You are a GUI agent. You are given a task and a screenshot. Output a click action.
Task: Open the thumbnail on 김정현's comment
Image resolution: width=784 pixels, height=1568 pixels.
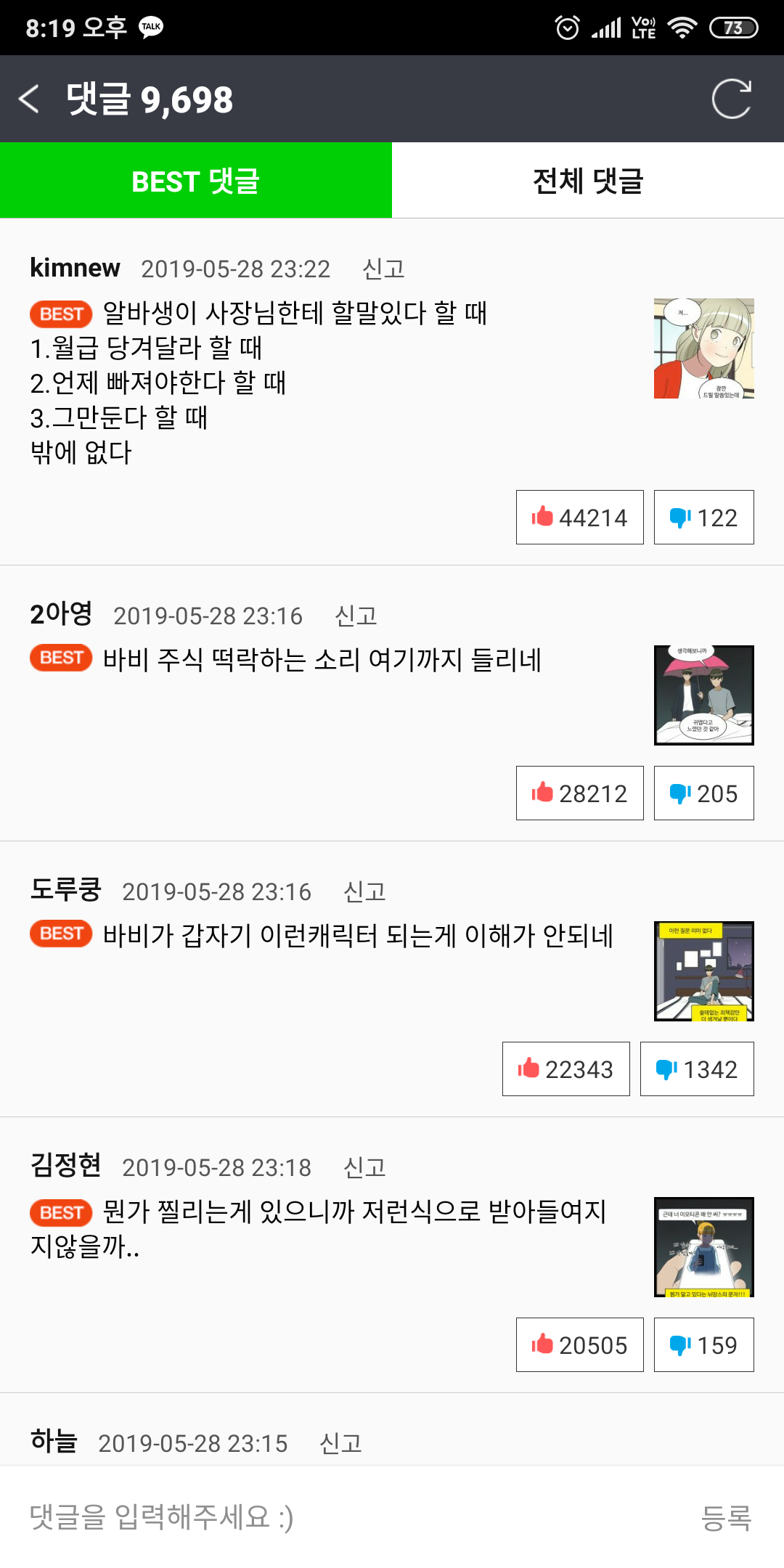tap(703, 1247)
